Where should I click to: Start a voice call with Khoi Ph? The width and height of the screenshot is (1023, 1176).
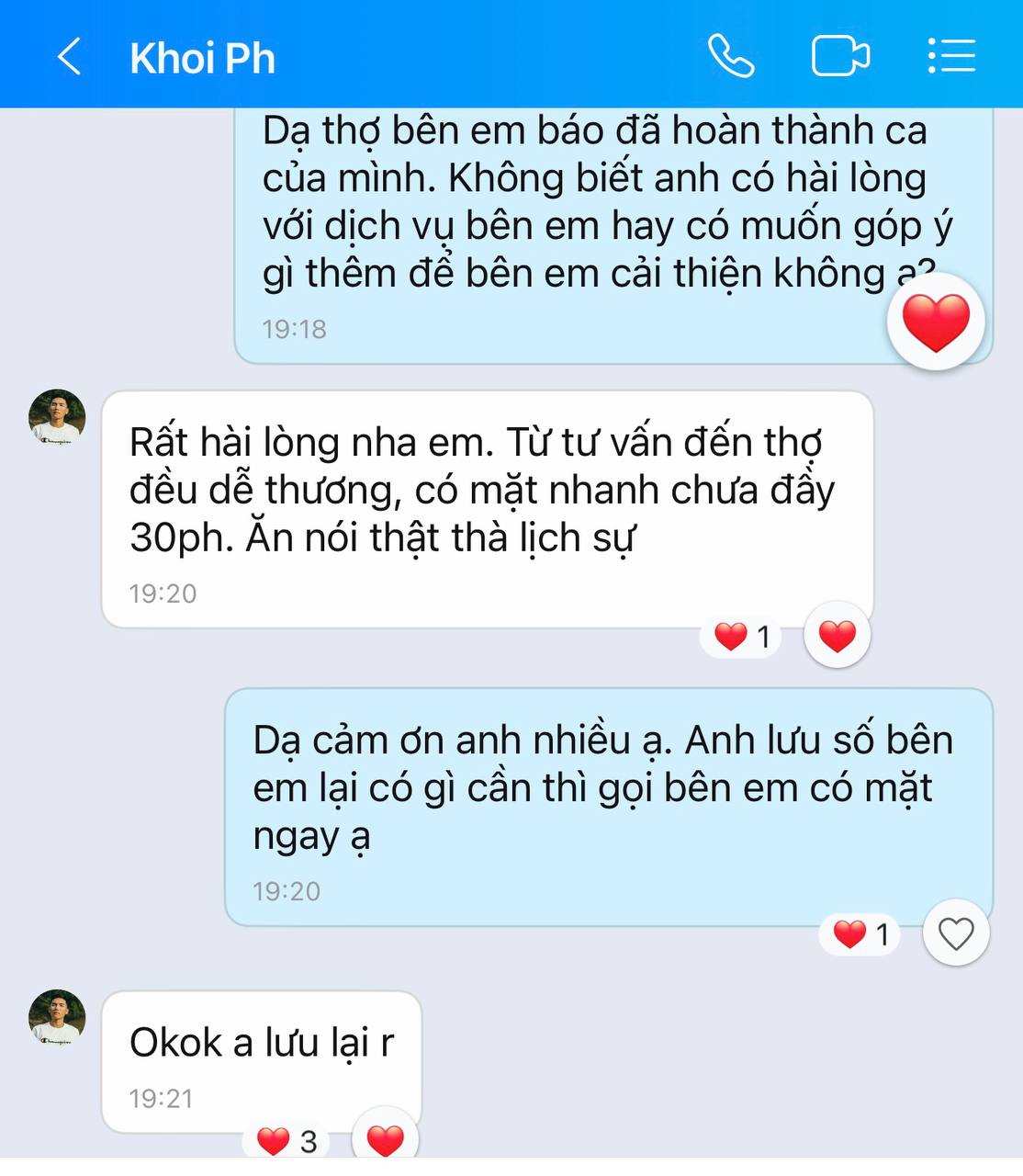click(x=731, y=57)
